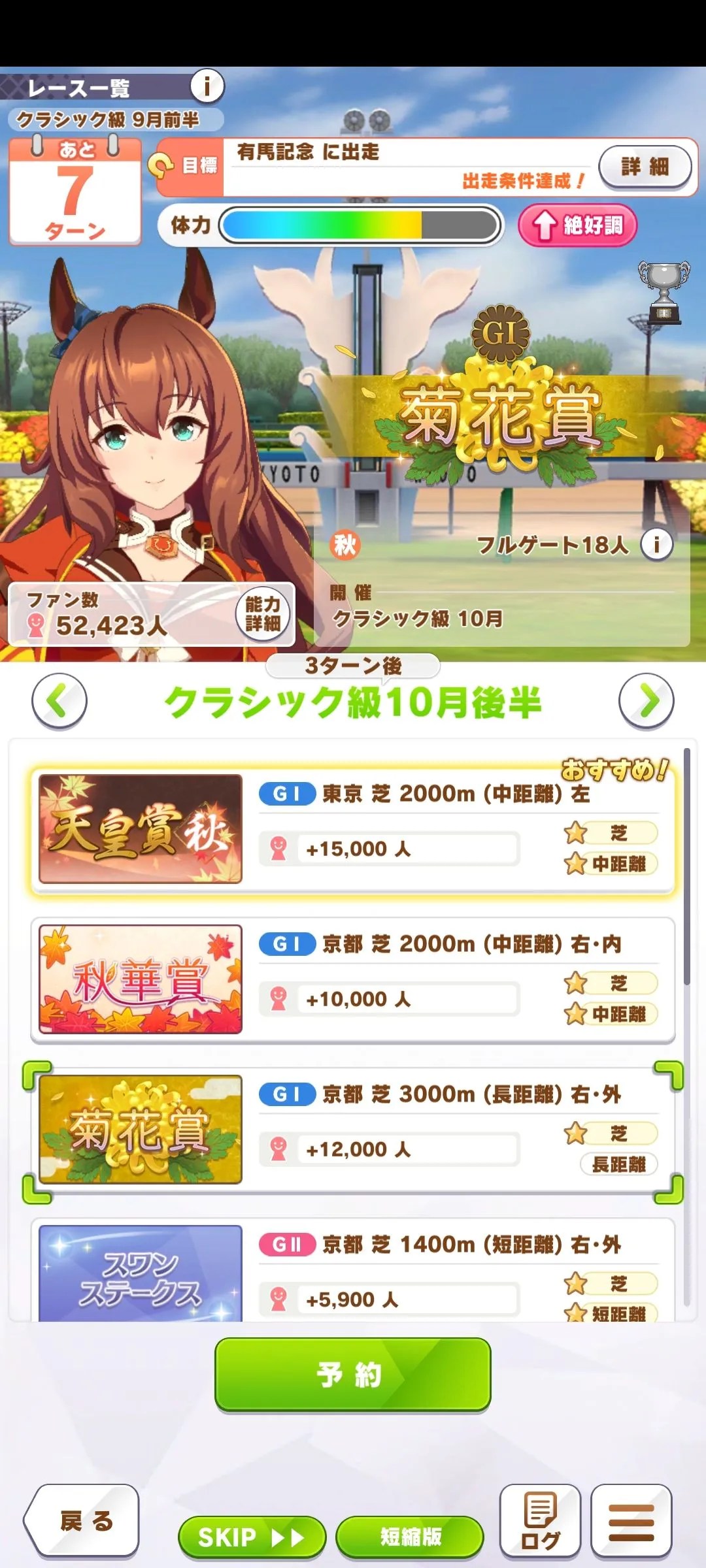This screenshot has width=706, height=1568.
Task: Go back with the 戻る button
Action: (x=84, y=1521)
